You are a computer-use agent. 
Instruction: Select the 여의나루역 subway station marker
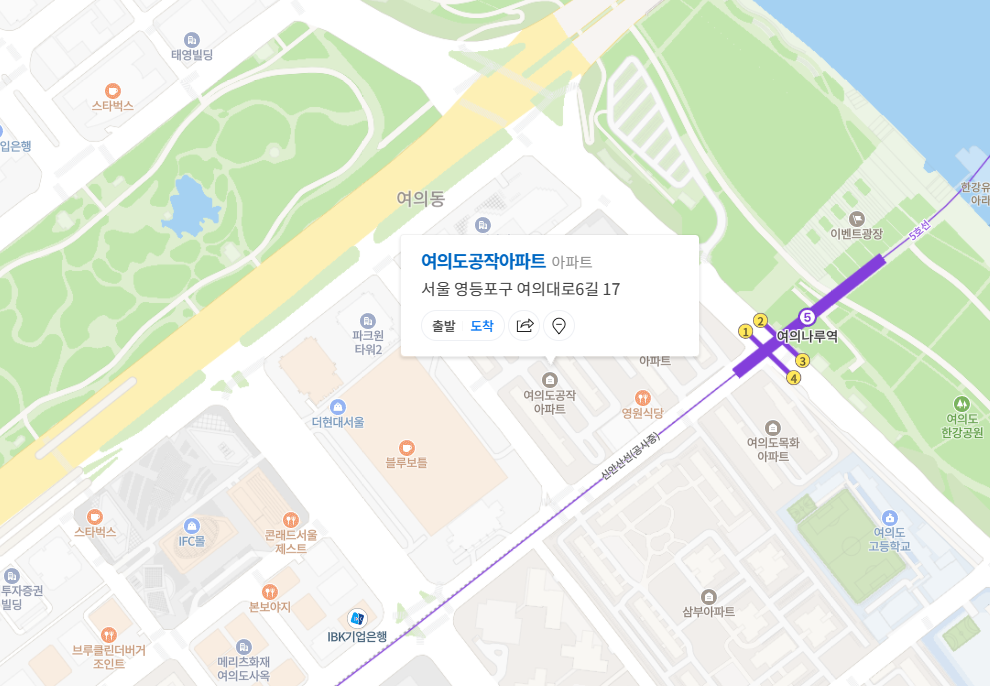(808, 318)
